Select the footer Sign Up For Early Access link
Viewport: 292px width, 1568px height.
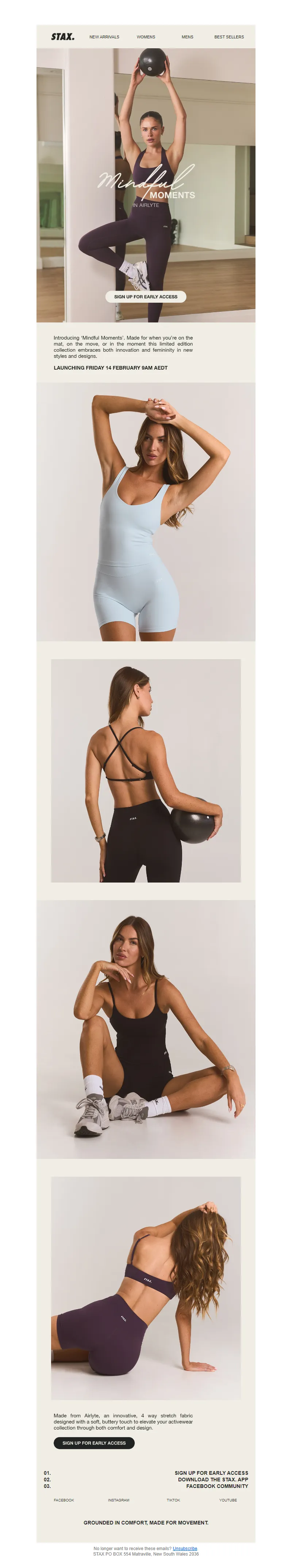211,1473
